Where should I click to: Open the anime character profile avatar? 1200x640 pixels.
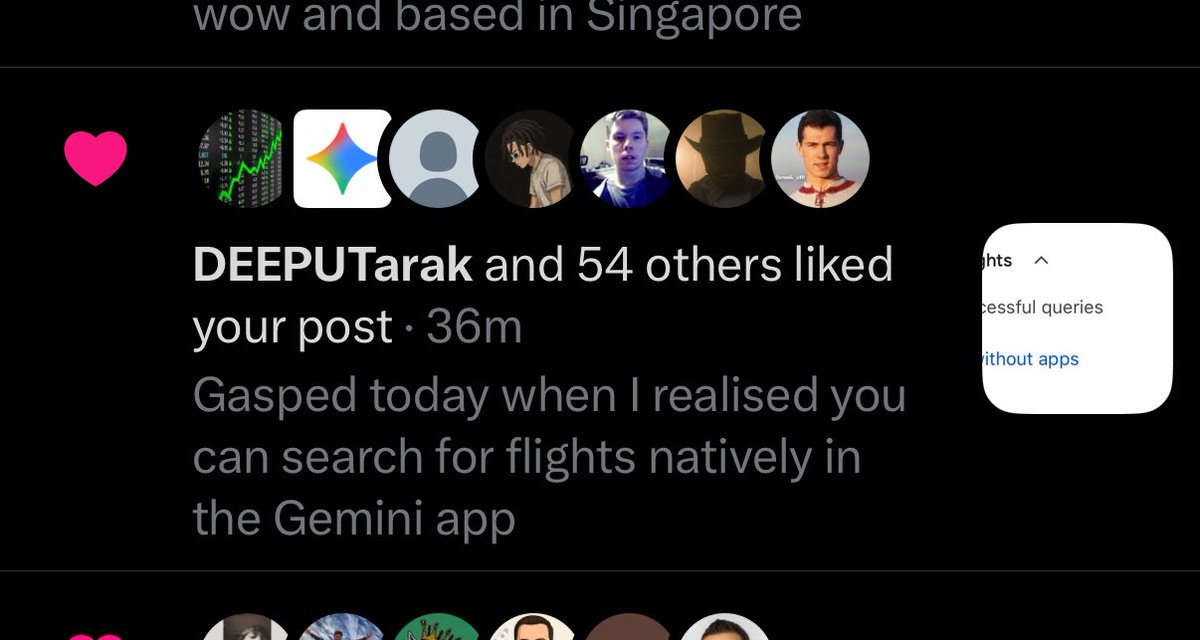point(531,159)
